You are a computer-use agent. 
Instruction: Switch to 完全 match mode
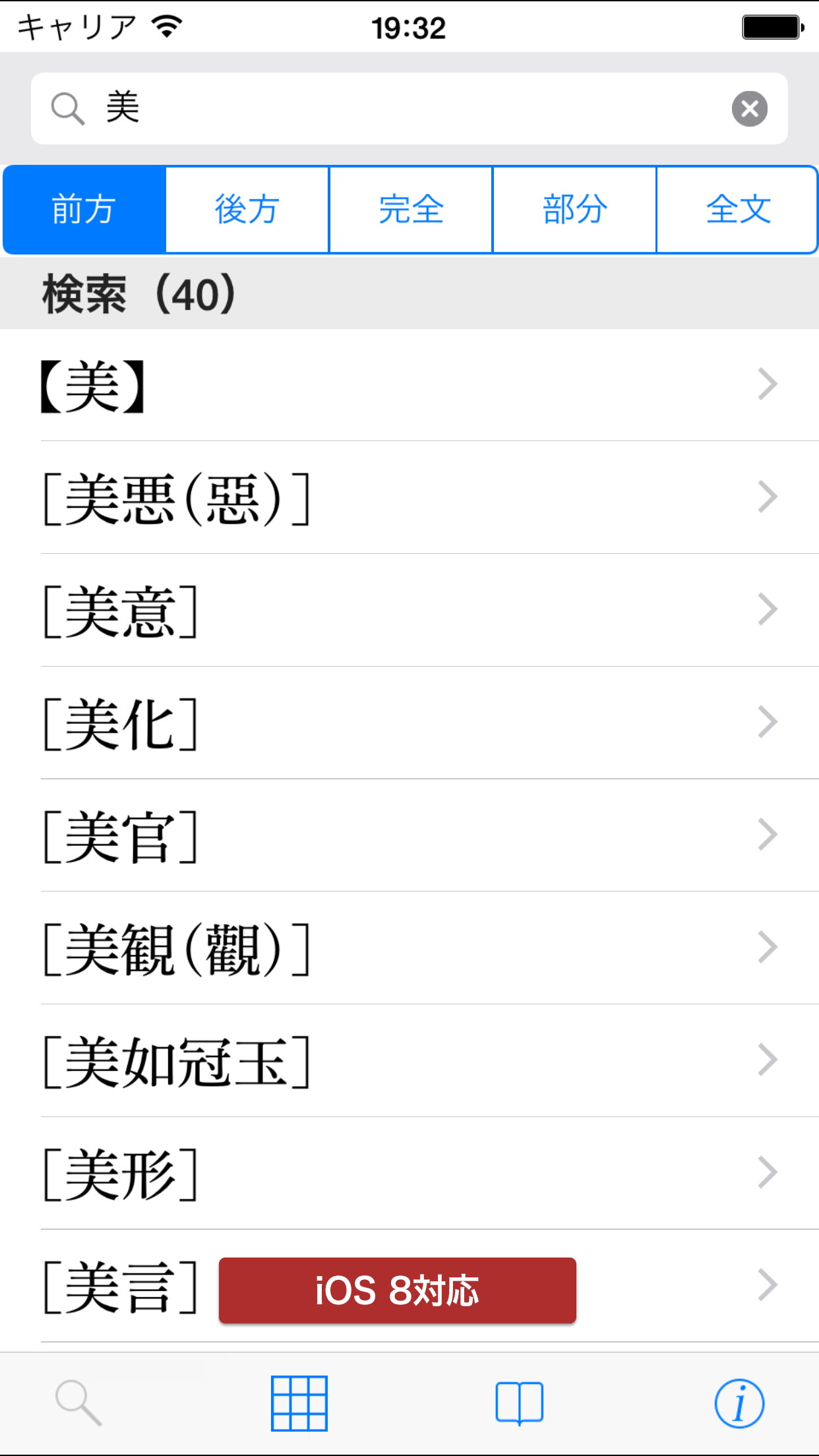tap(411, 210)
